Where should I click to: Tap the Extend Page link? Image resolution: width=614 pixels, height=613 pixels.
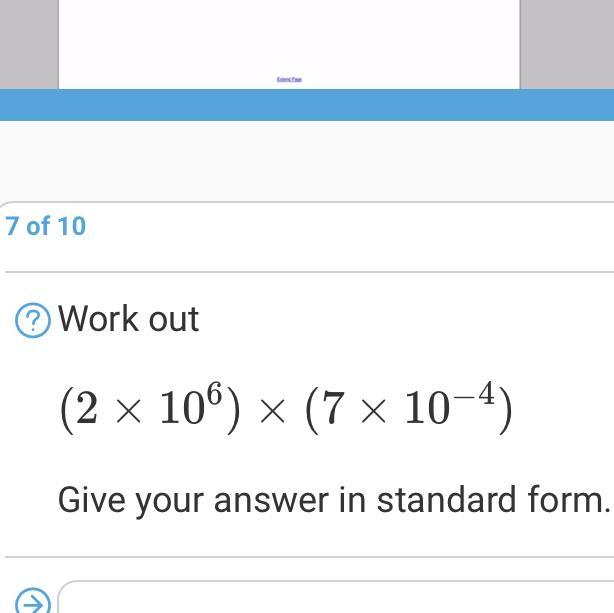289,79
